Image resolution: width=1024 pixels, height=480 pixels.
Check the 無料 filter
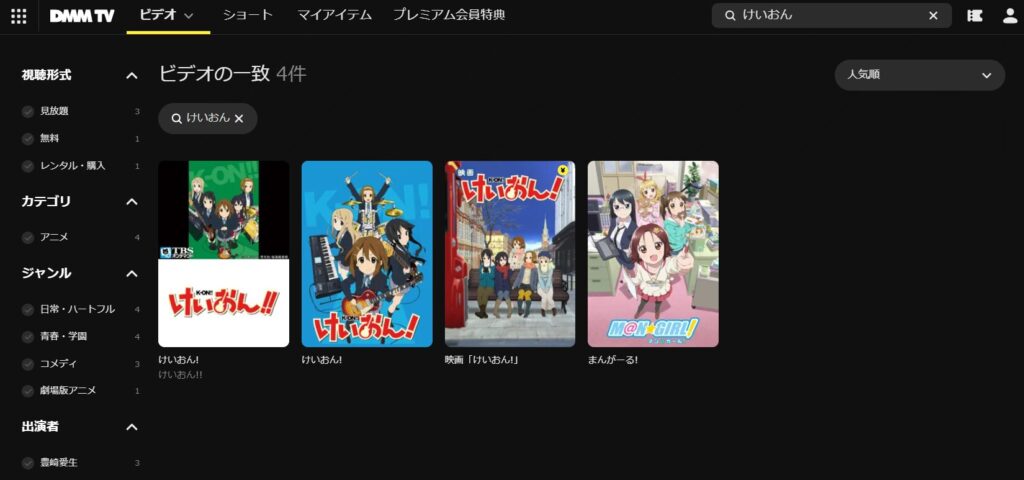[28, 138]
